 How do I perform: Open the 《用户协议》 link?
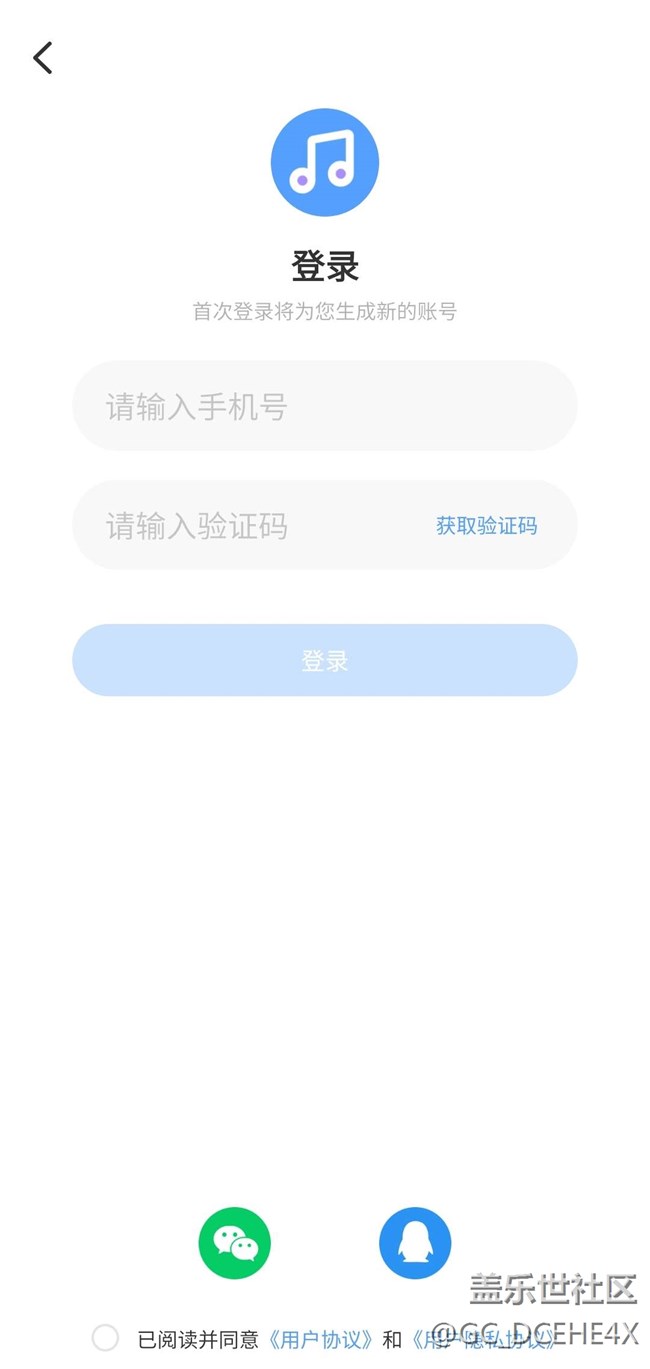click(x=321, y=1339)
